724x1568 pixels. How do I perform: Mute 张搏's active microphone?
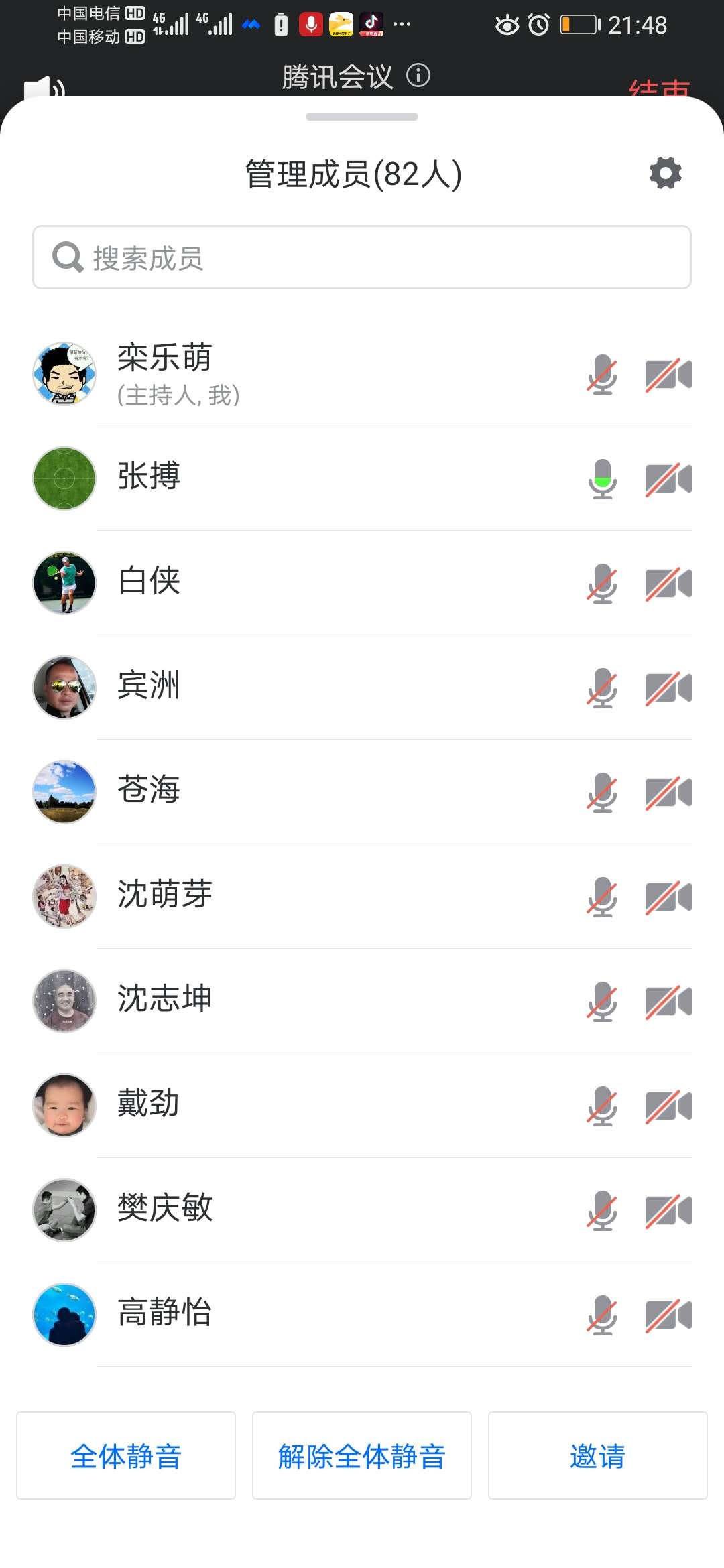[x=602, y=479]
